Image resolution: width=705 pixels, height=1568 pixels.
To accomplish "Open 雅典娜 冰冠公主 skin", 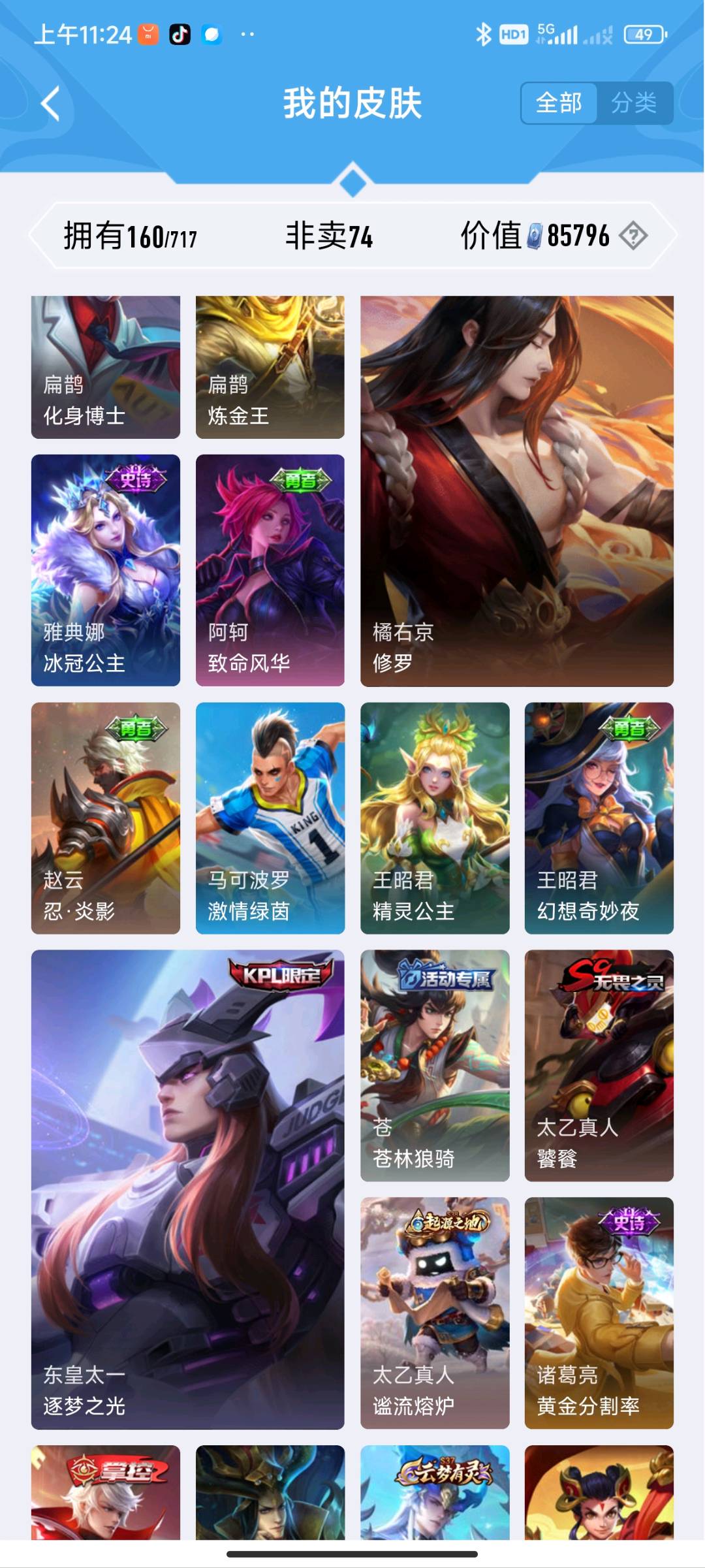I will click(x=106, y=570).
